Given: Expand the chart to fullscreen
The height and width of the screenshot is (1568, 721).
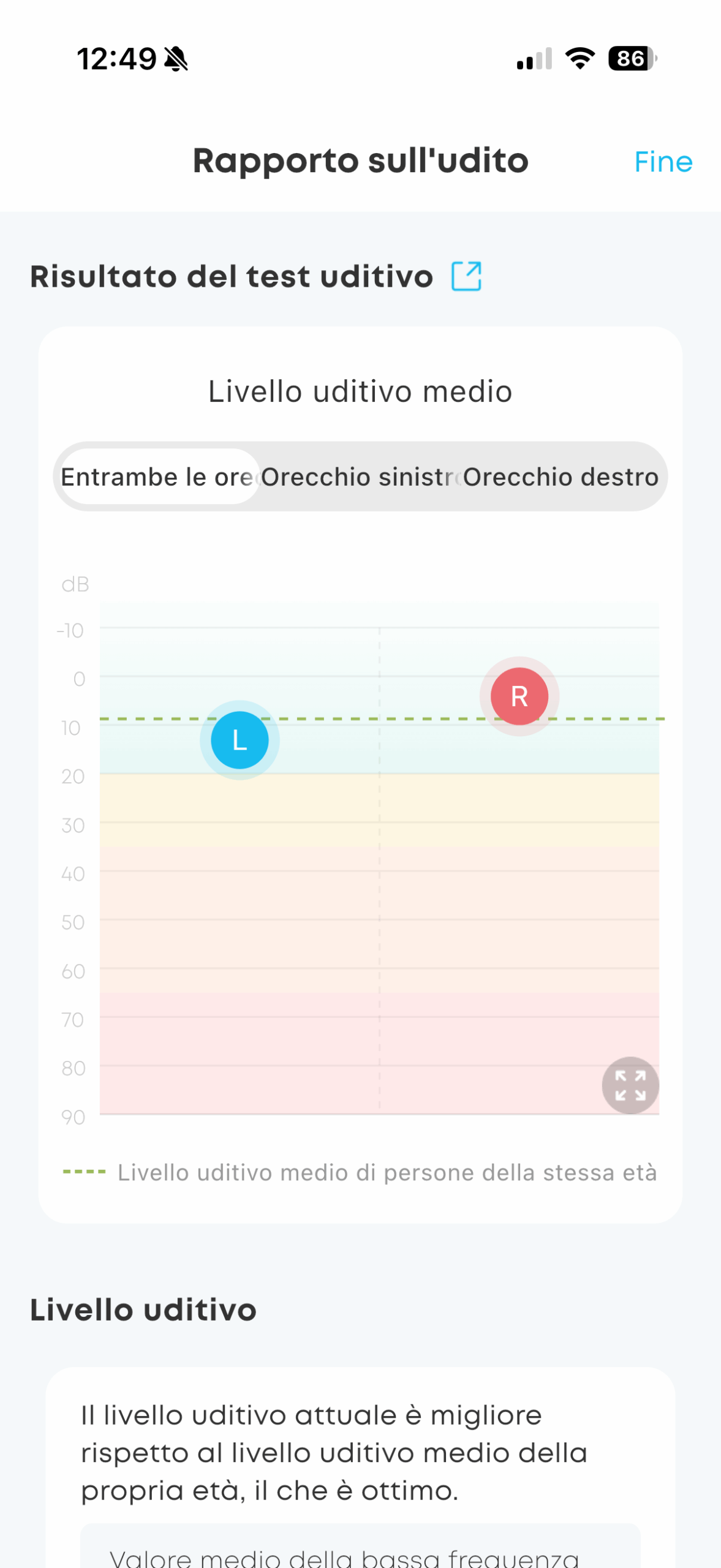Looking at the screenshot, I should coord(630,1085).
